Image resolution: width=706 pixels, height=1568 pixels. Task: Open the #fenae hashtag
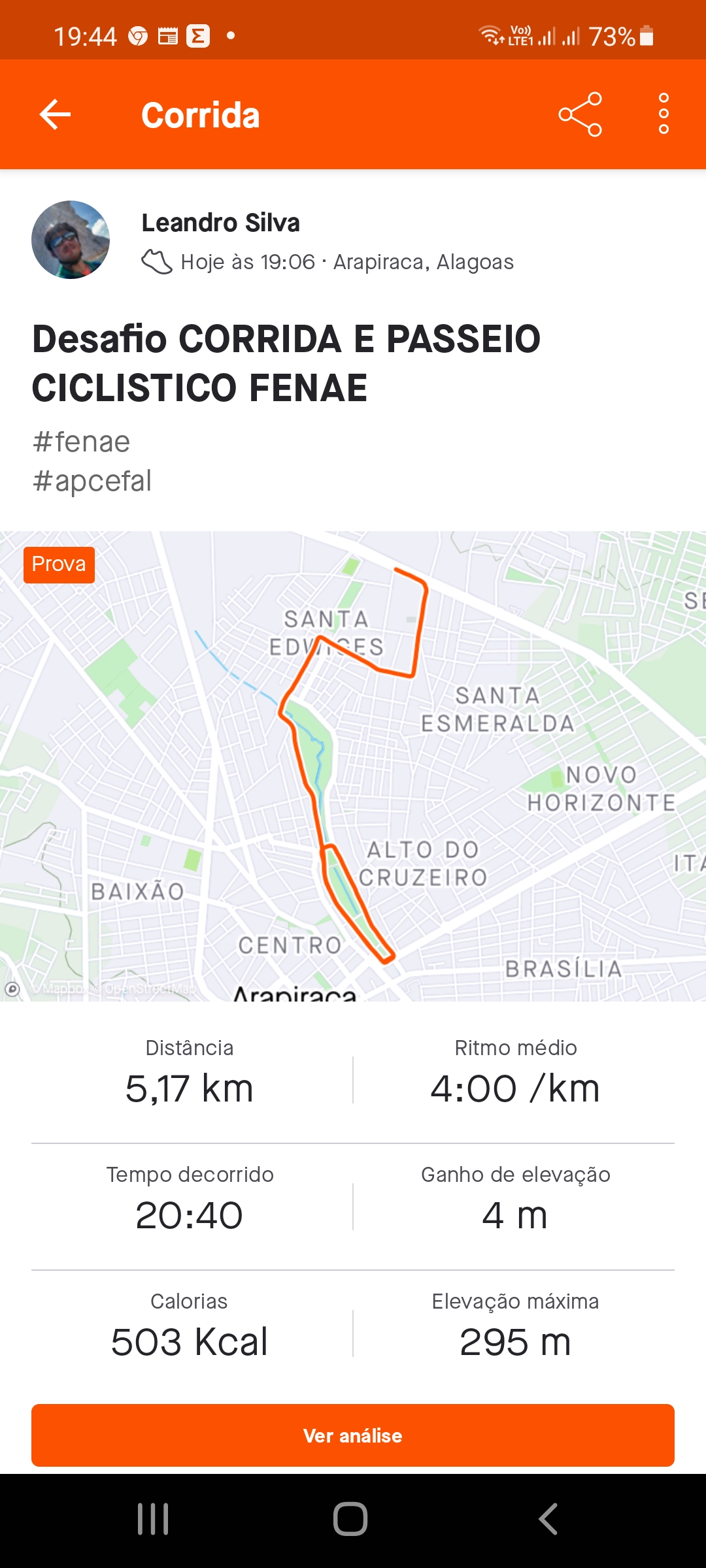tap(82, 442)
